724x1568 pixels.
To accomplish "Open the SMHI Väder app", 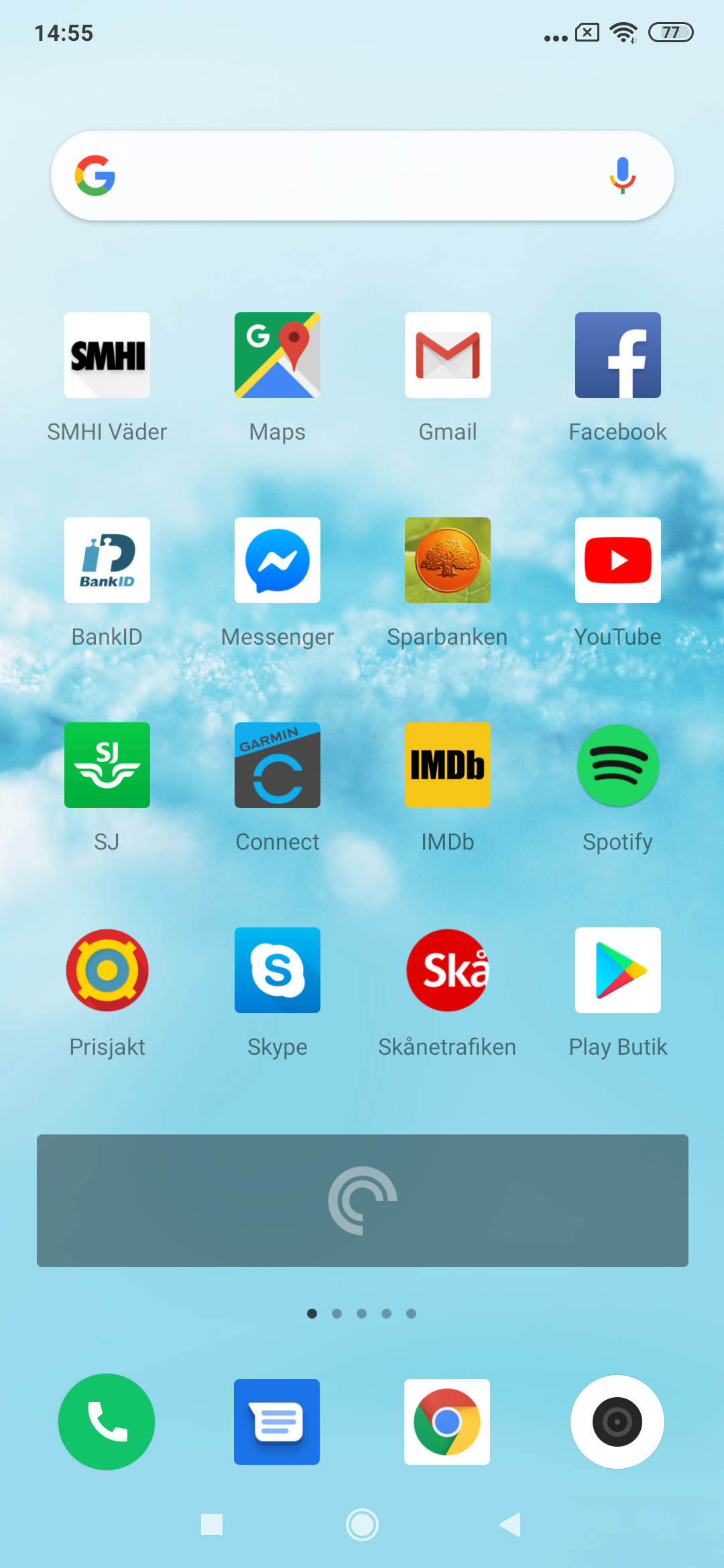I will [107, 355].
